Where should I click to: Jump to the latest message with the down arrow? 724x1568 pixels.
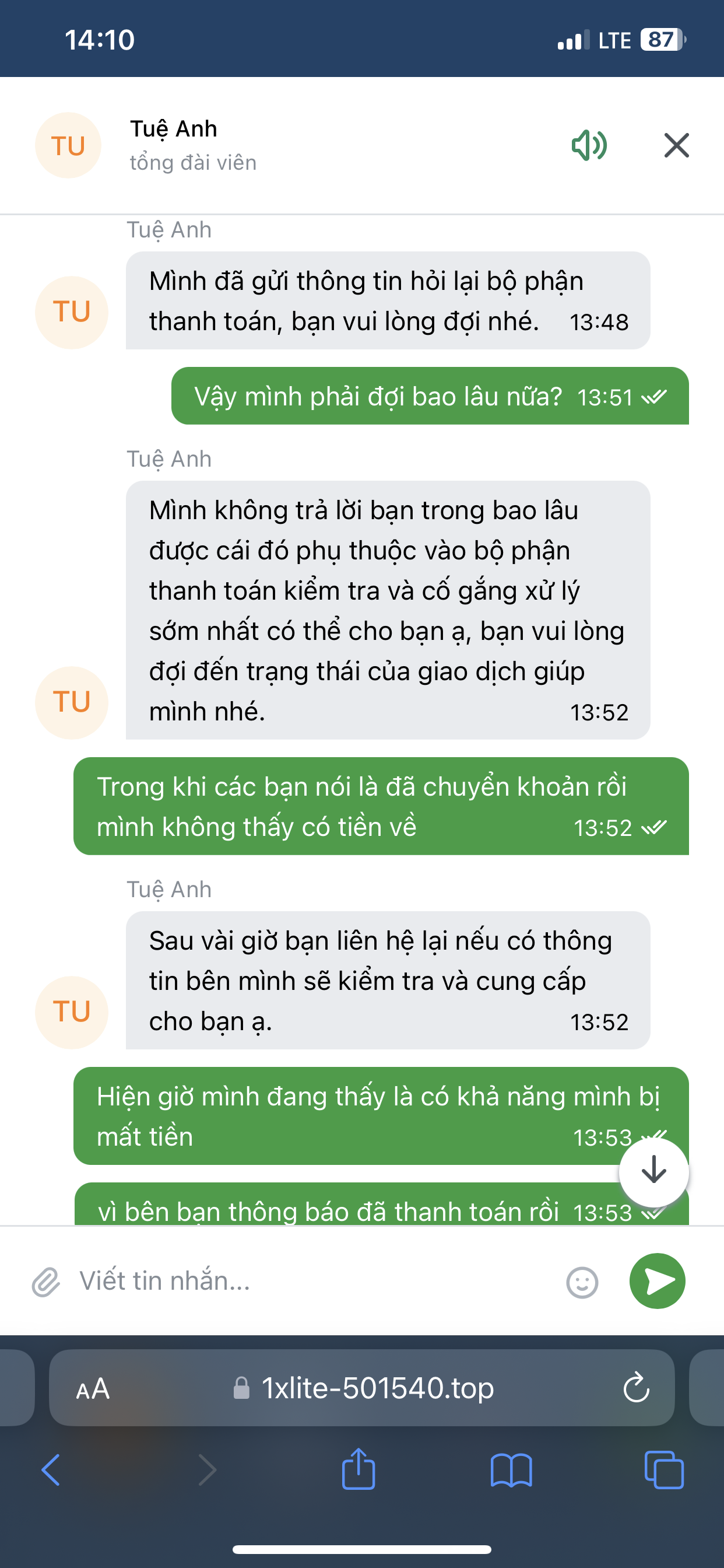(x=653, y=1170)
